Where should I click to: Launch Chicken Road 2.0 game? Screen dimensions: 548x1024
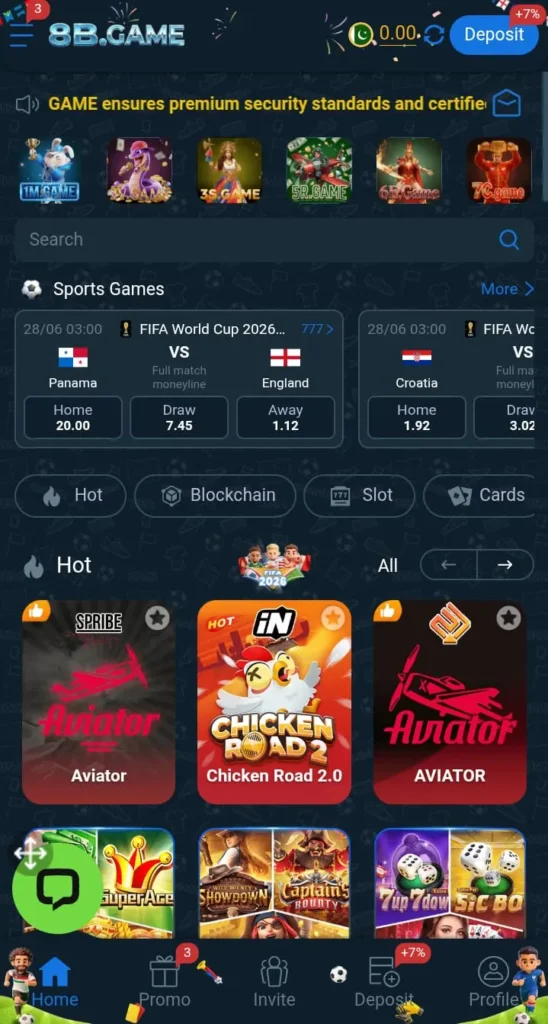274,702
